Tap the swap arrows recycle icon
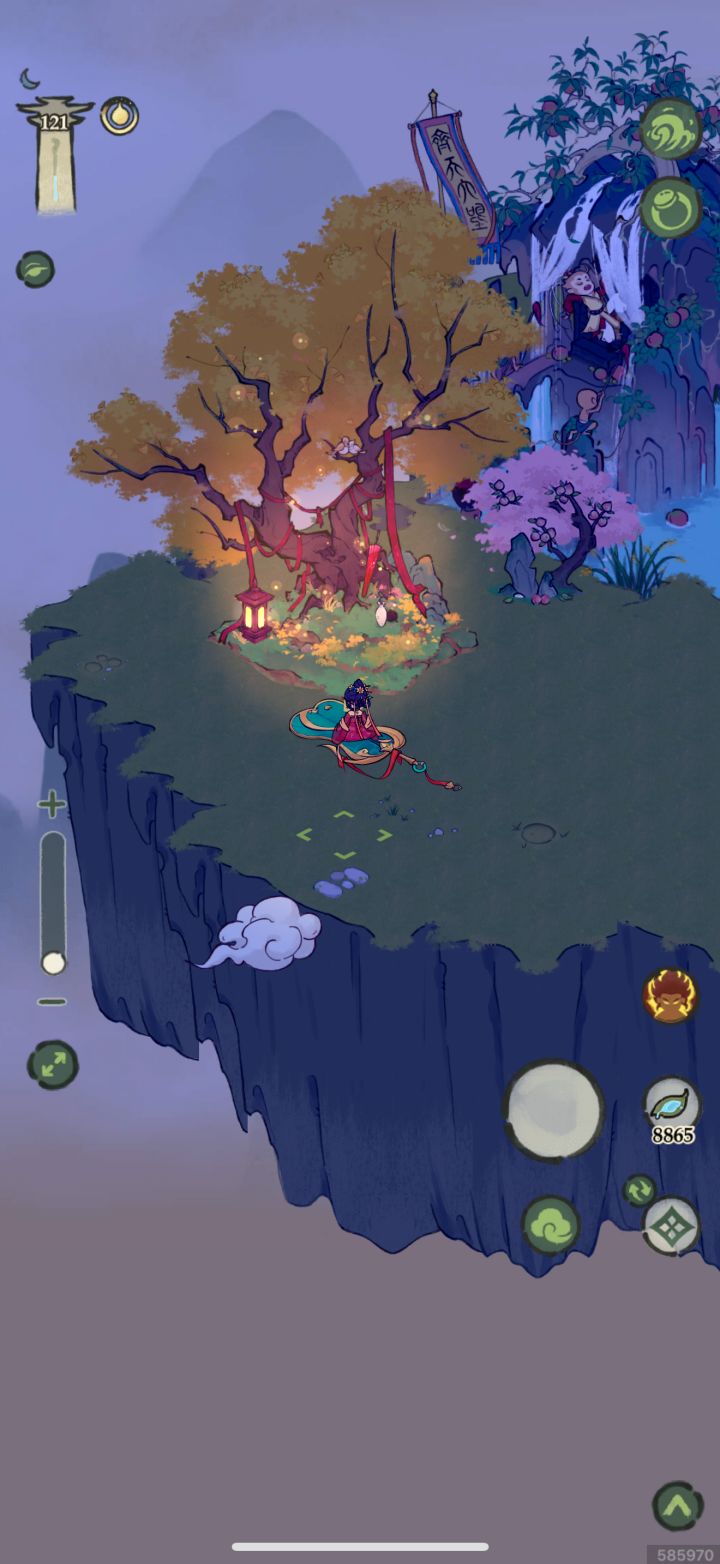 click(x=639, y=1190)
